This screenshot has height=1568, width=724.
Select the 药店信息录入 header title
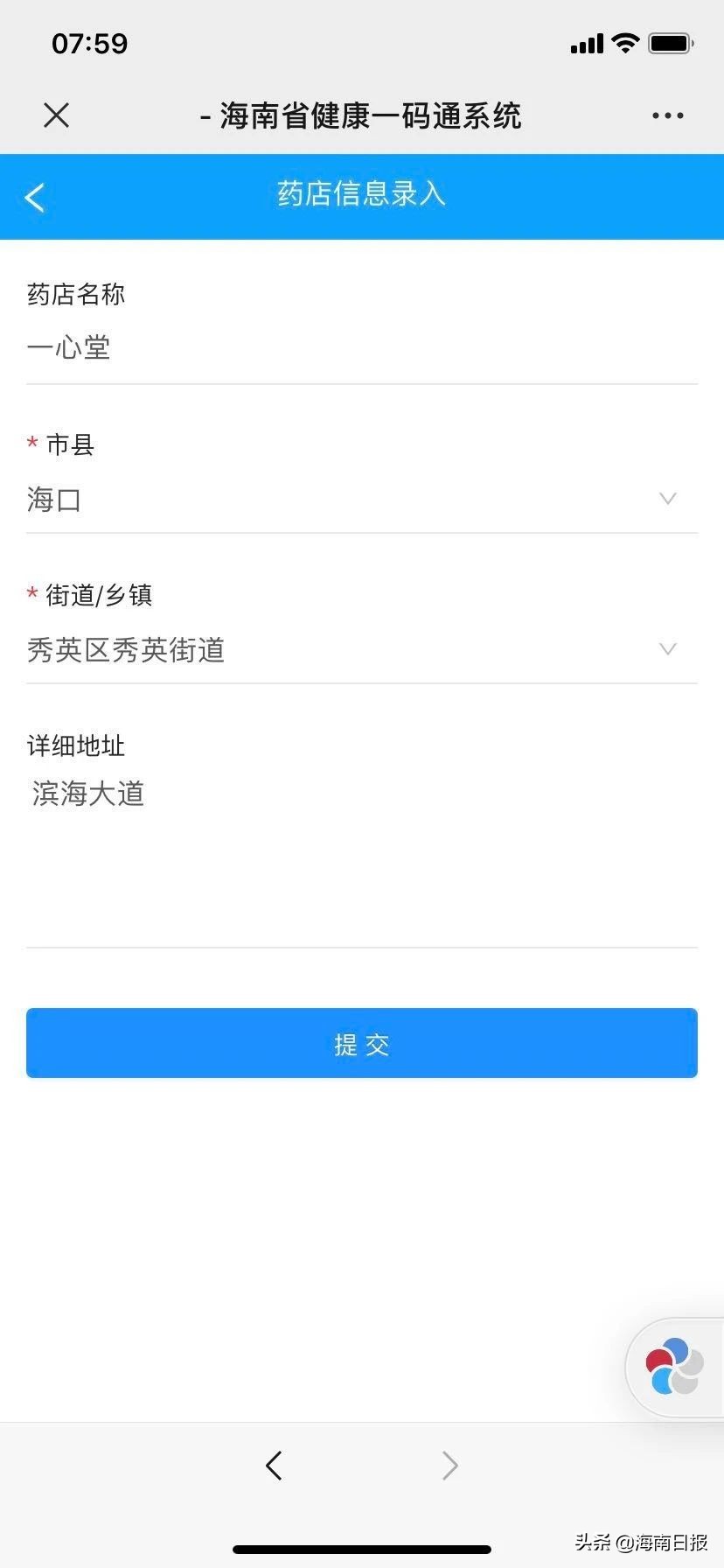point(361,195)
